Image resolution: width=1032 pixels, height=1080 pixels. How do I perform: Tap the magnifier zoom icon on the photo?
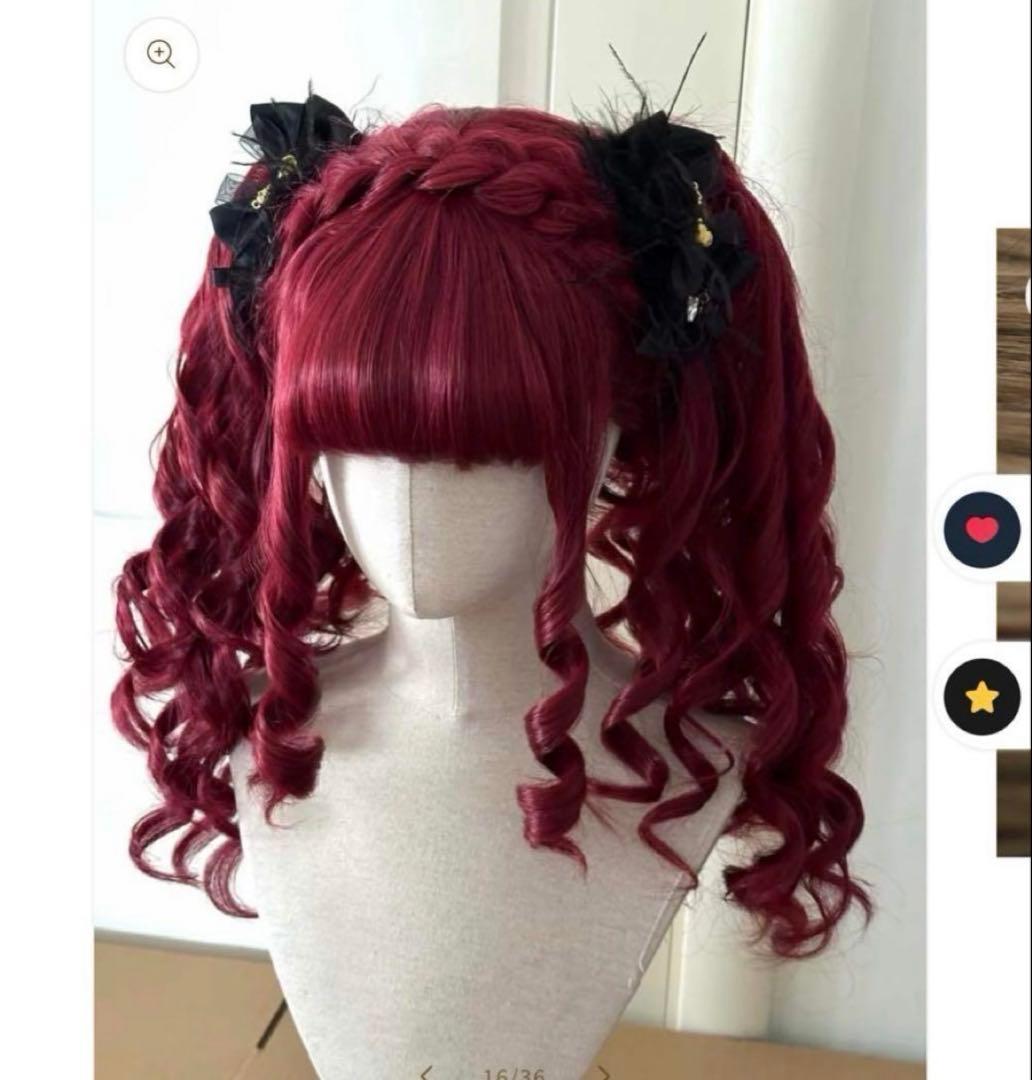coord(161,54)
